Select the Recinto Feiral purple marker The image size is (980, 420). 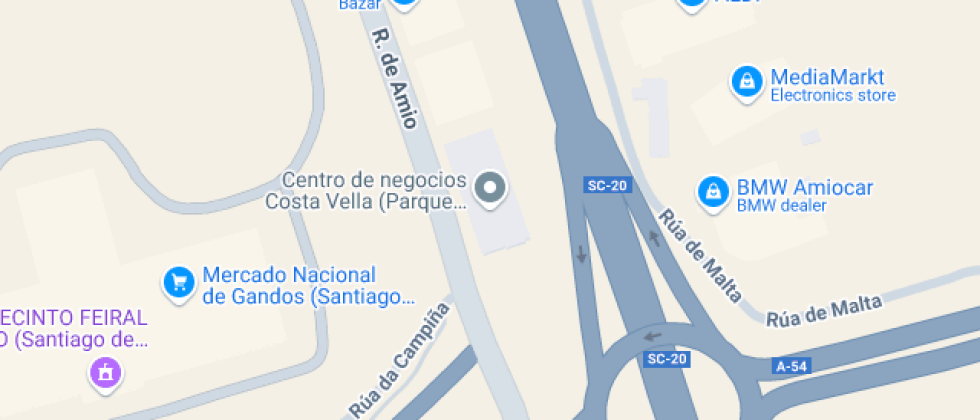(105, 375)
